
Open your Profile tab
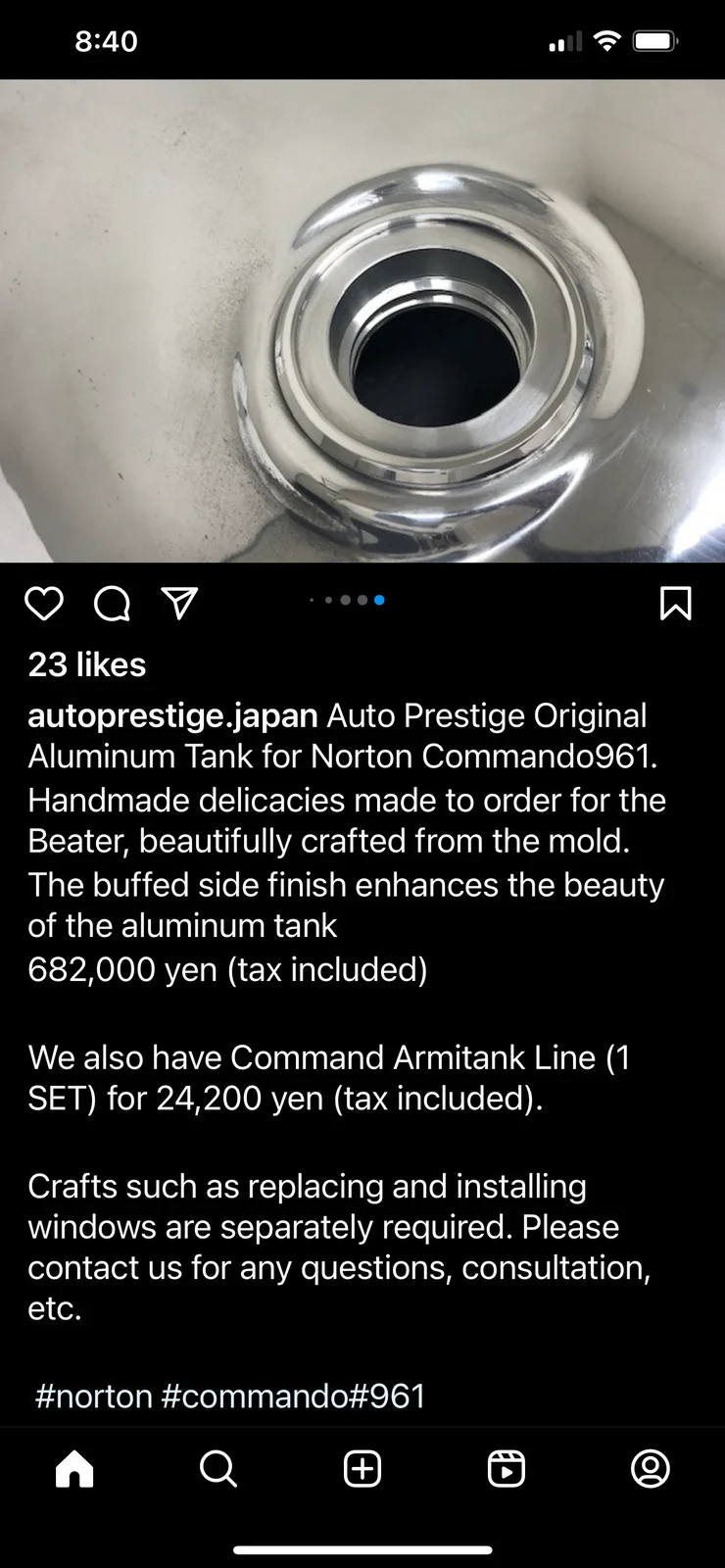point(651,1469)
